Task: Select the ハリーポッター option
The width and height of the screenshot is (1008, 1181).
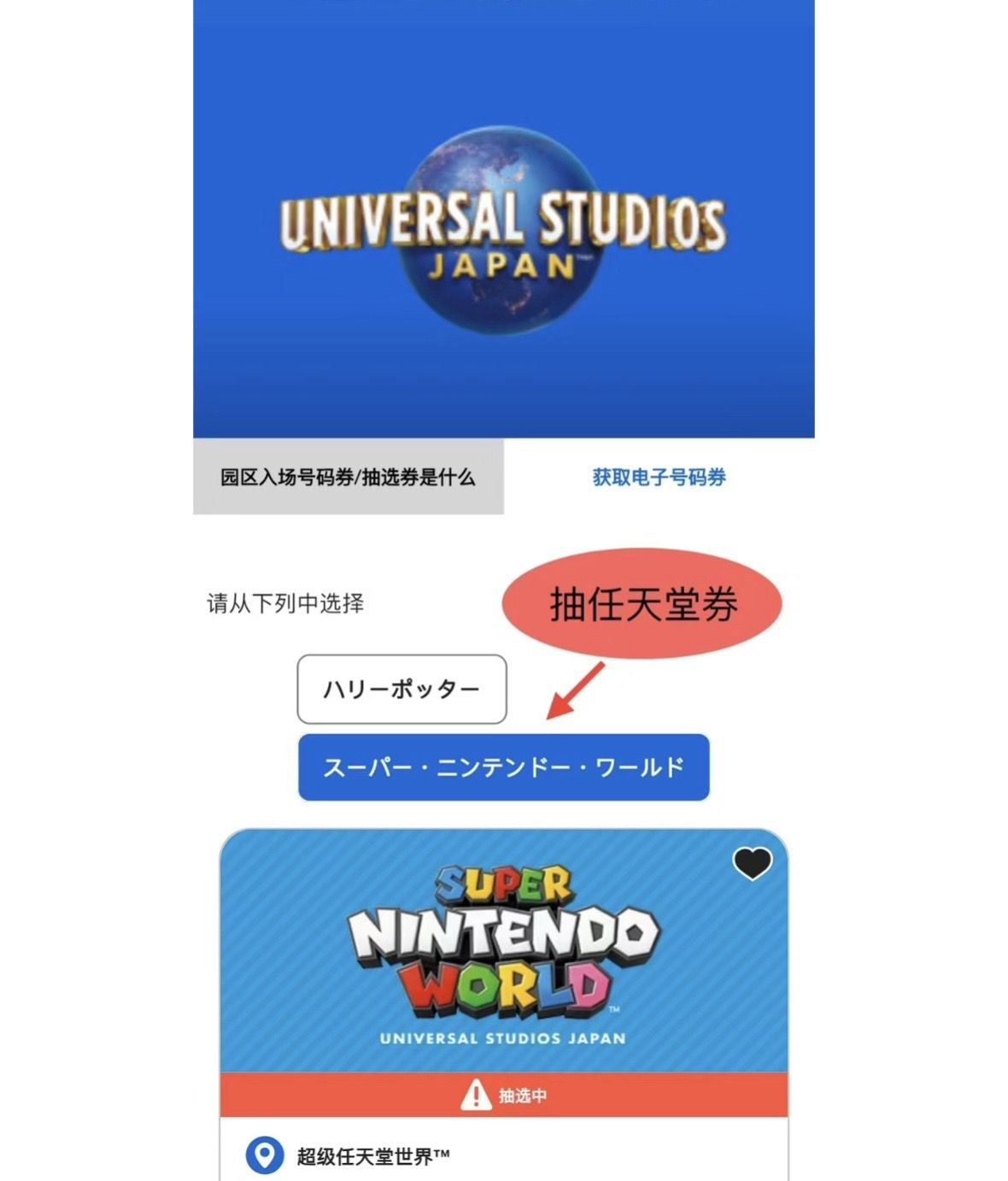Action: (401, 689)
